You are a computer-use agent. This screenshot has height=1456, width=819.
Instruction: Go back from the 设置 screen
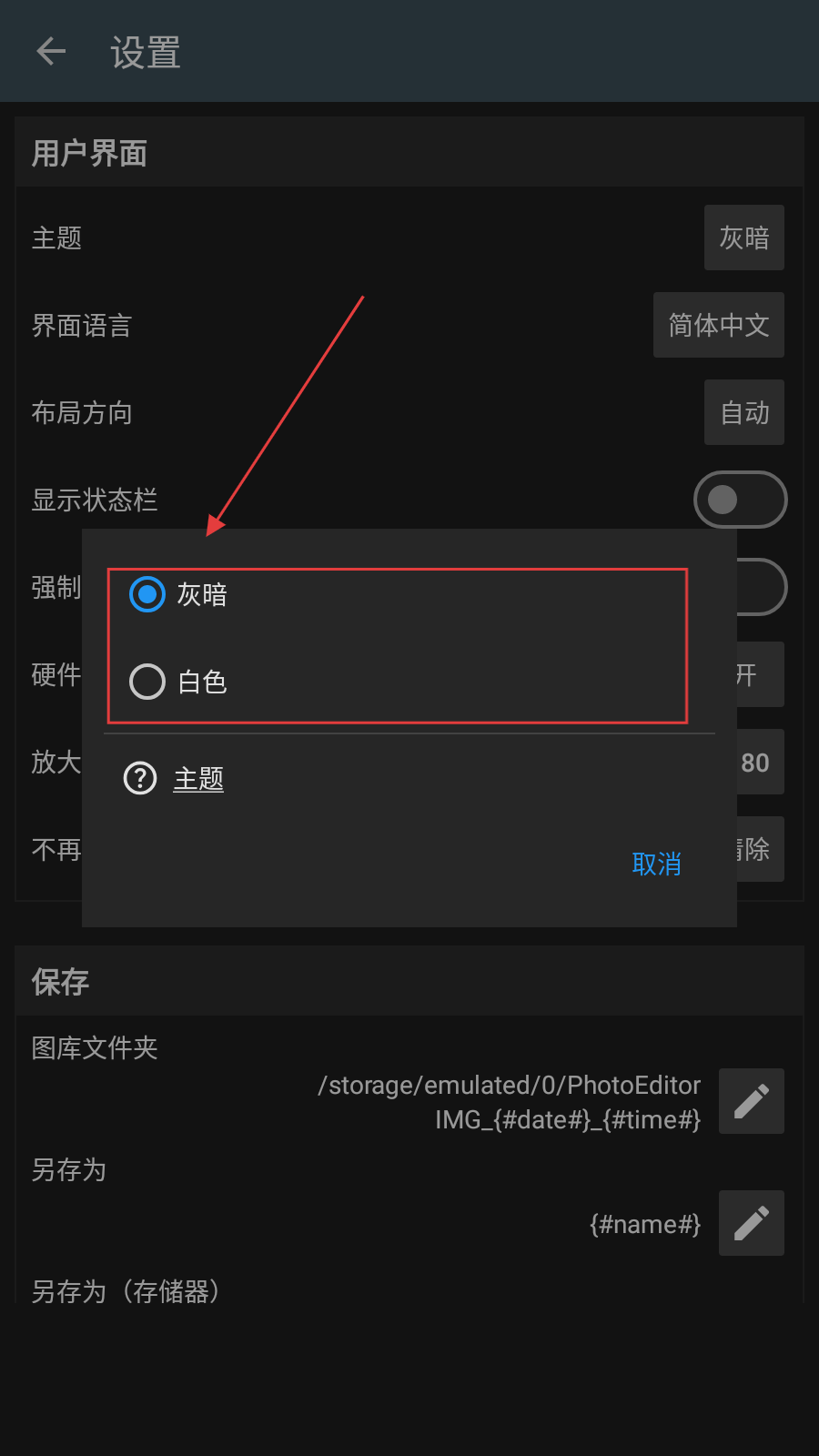pyautogui.click(x=52, y=52)
